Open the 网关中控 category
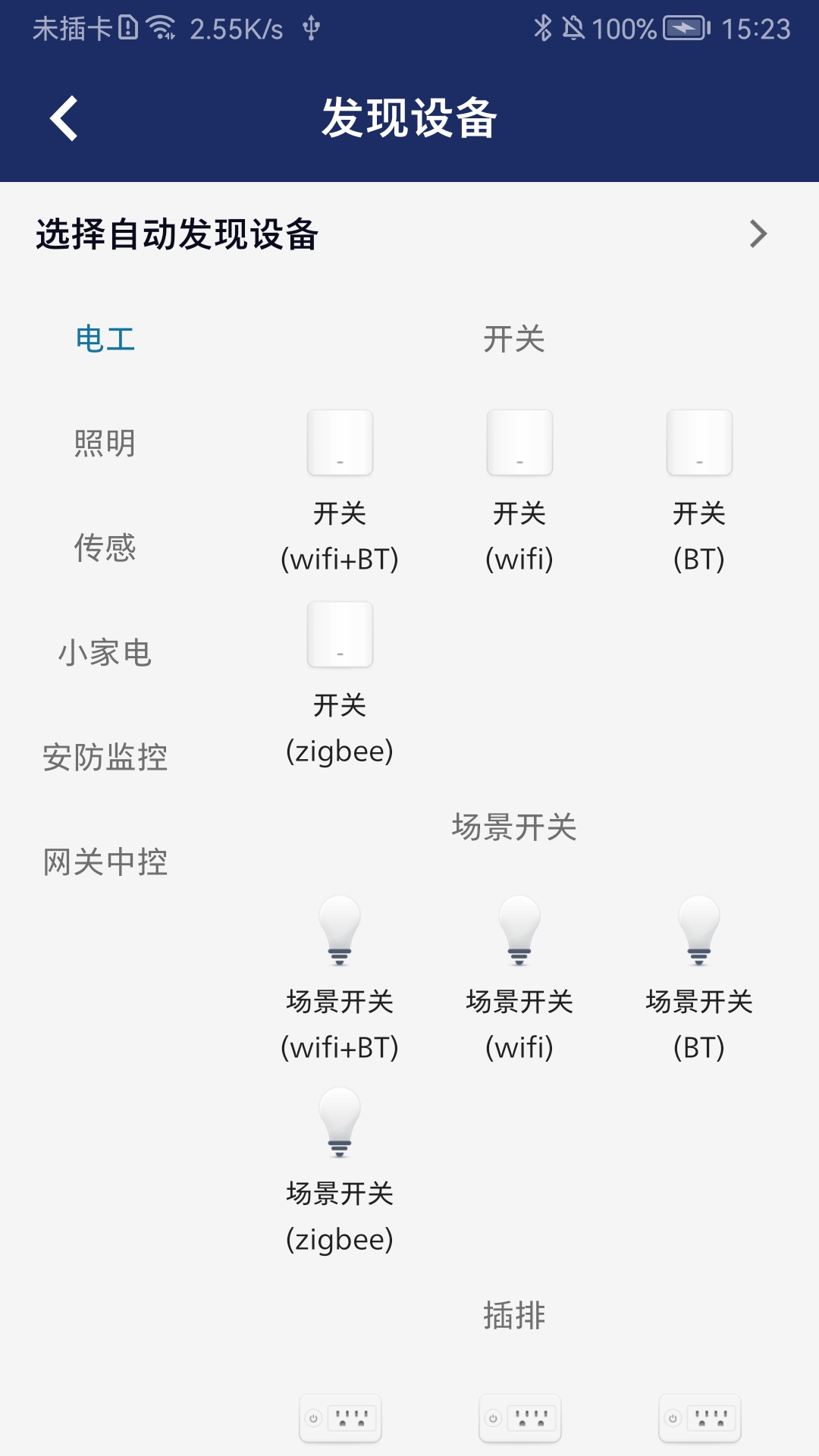 [105, 862]
